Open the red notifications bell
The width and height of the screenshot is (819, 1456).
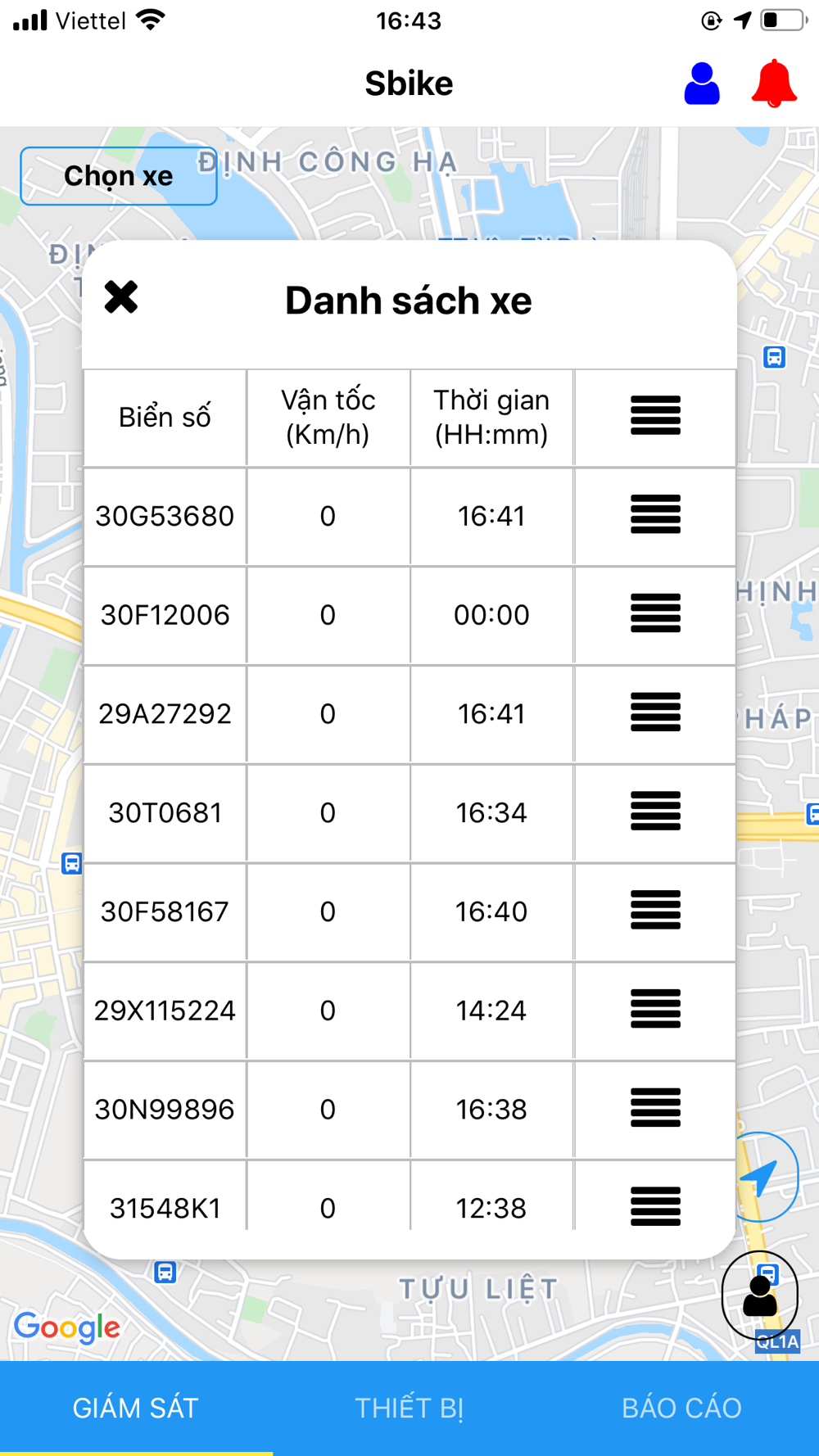click(x=774, y=84)
